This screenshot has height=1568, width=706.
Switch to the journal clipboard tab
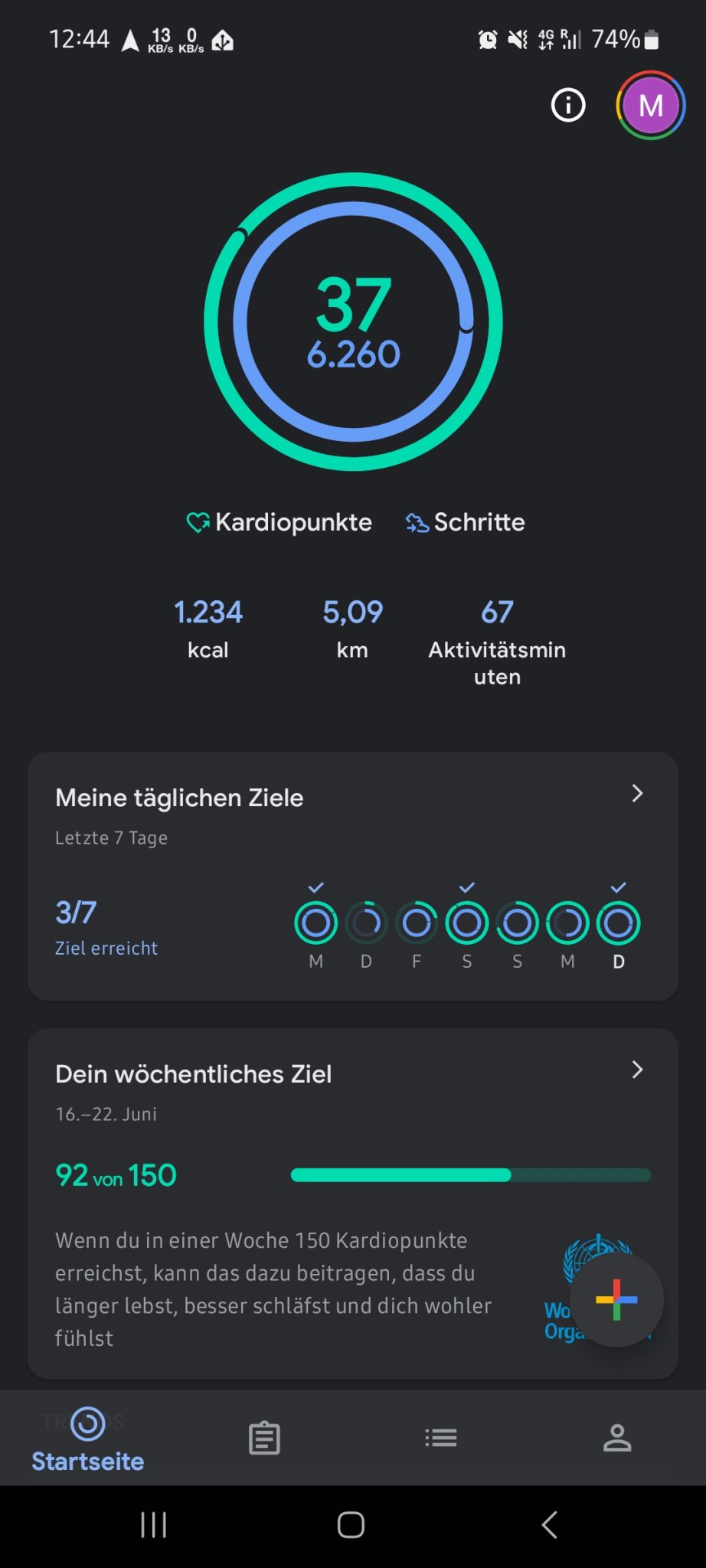264,1438
